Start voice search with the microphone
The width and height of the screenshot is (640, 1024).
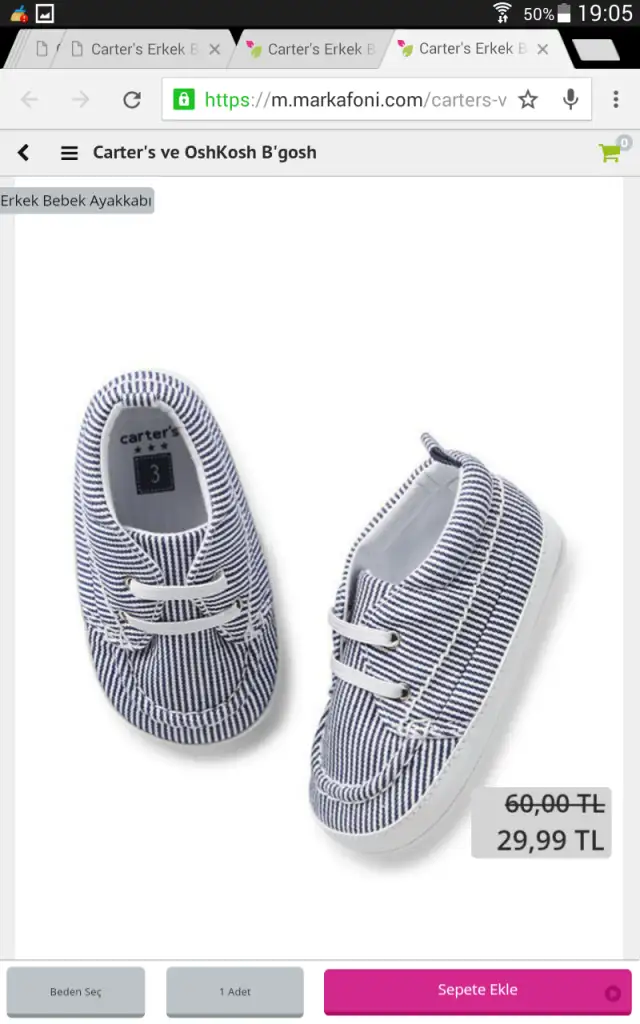click(x=570, y=100)
